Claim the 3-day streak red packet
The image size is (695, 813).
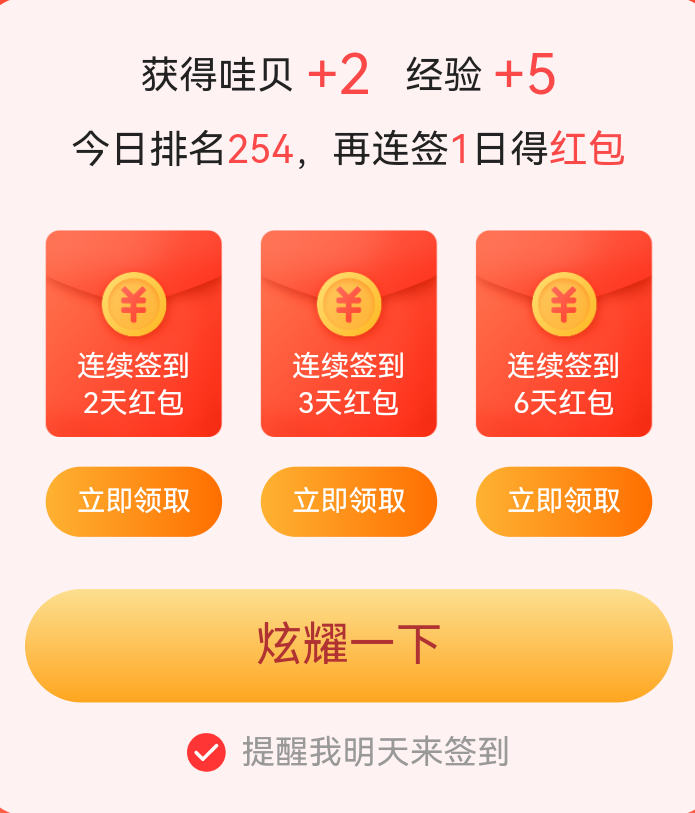coord(349,501)
